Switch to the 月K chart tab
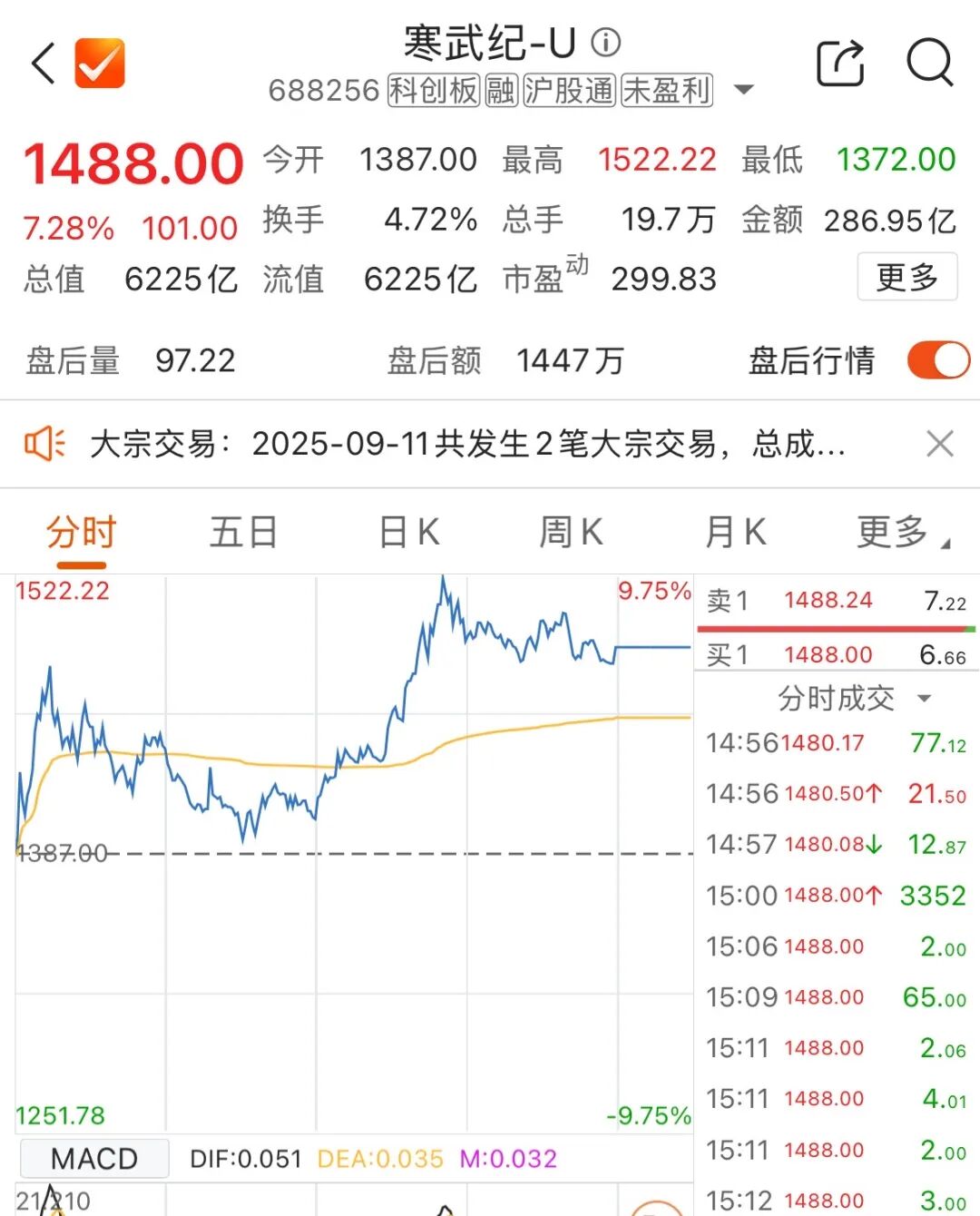Screen dimensions: 980x1216 [x=736, y=533]
